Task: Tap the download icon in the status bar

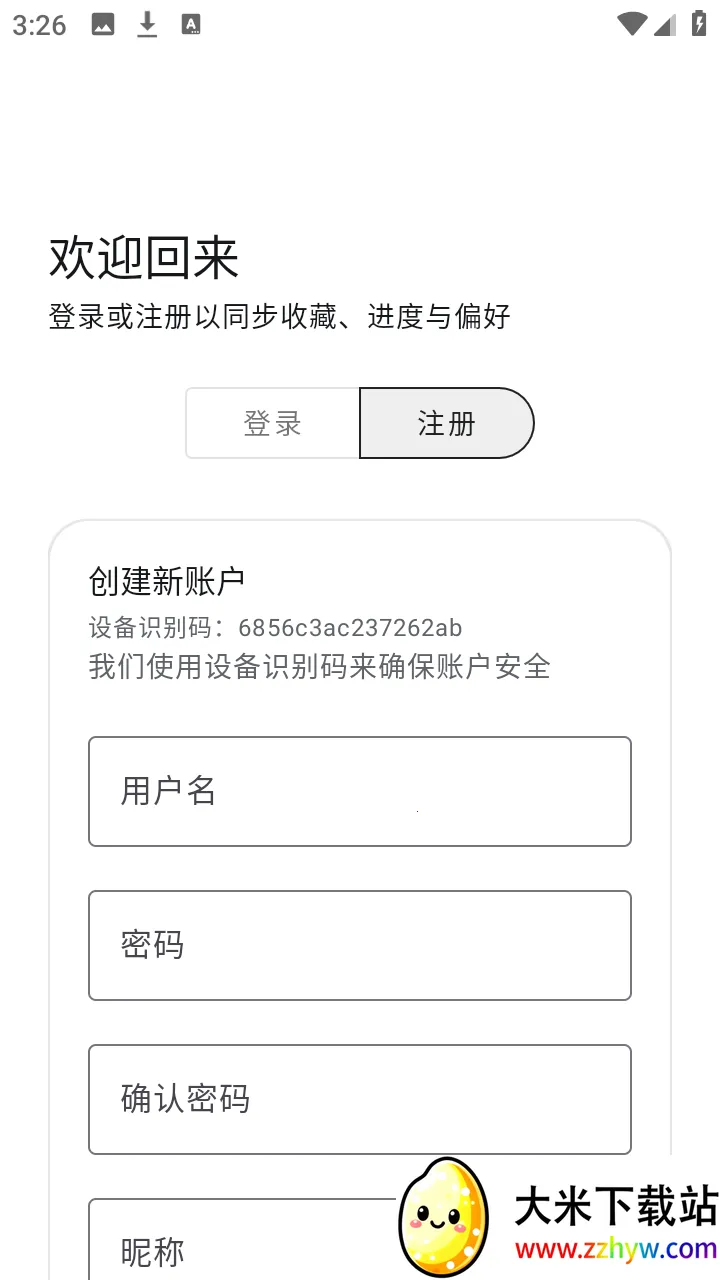Action: [x=147, y=25]
